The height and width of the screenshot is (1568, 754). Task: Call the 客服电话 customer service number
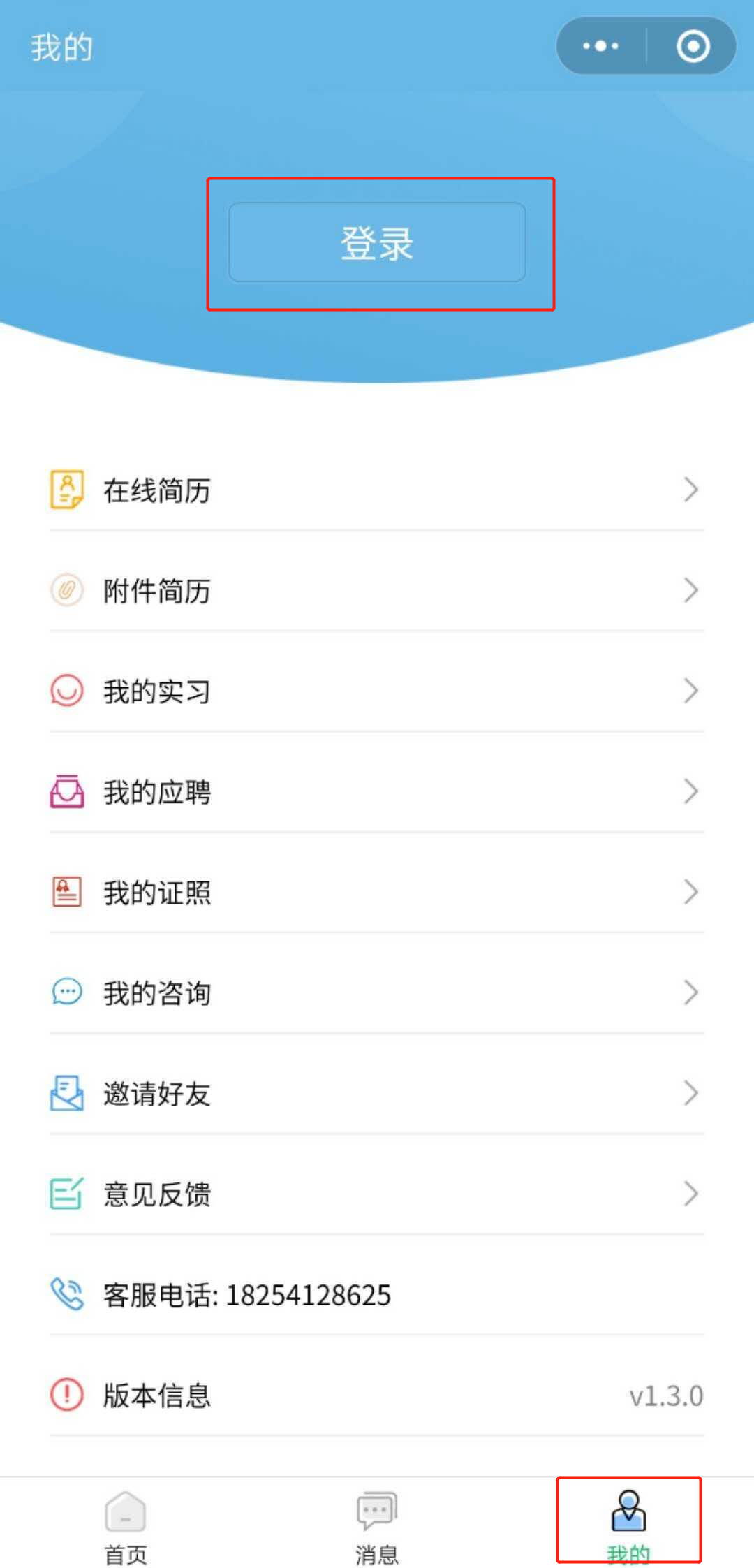tap(377, 1295)
